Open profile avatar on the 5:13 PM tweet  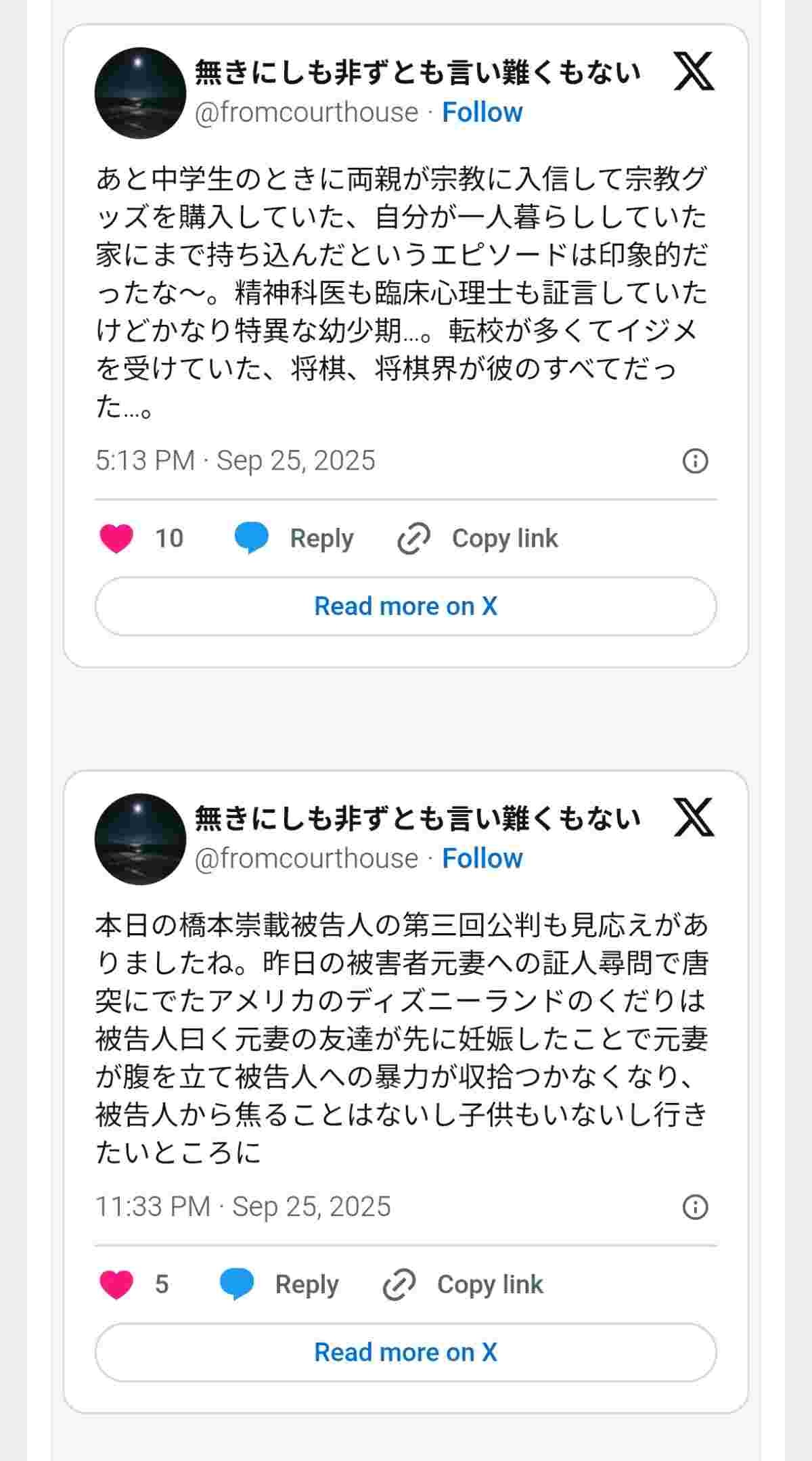140,93
